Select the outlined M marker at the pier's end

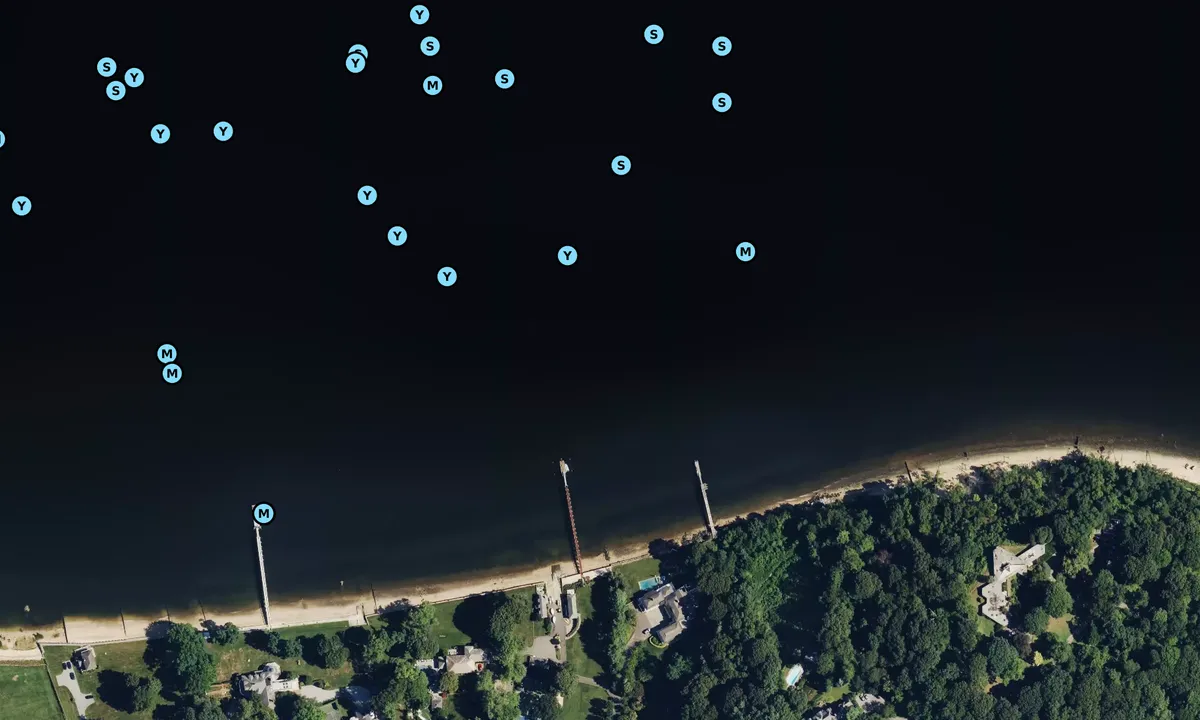pos(263,514)
